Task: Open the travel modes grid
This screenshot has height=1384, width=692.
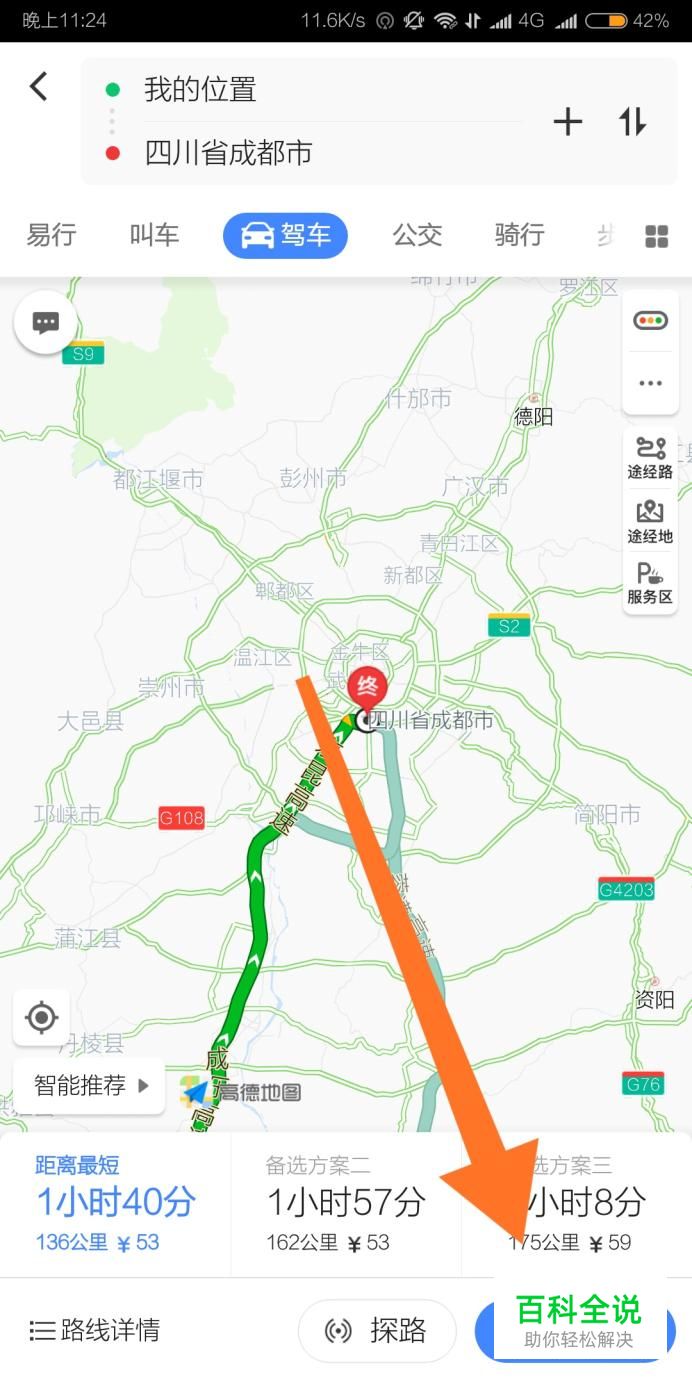Action: tap(656, 237)
